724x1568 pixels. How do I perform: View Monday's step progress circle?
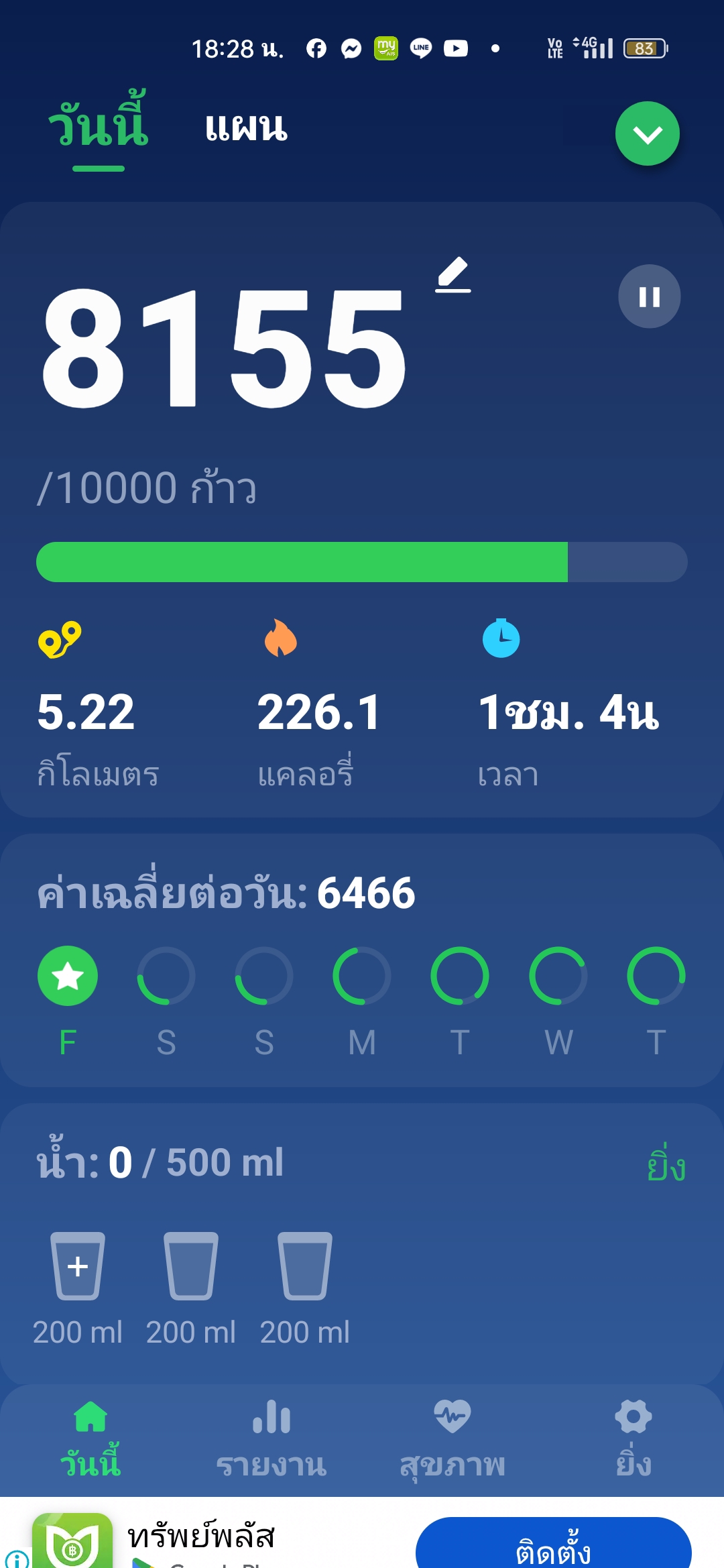coord(362,976)
